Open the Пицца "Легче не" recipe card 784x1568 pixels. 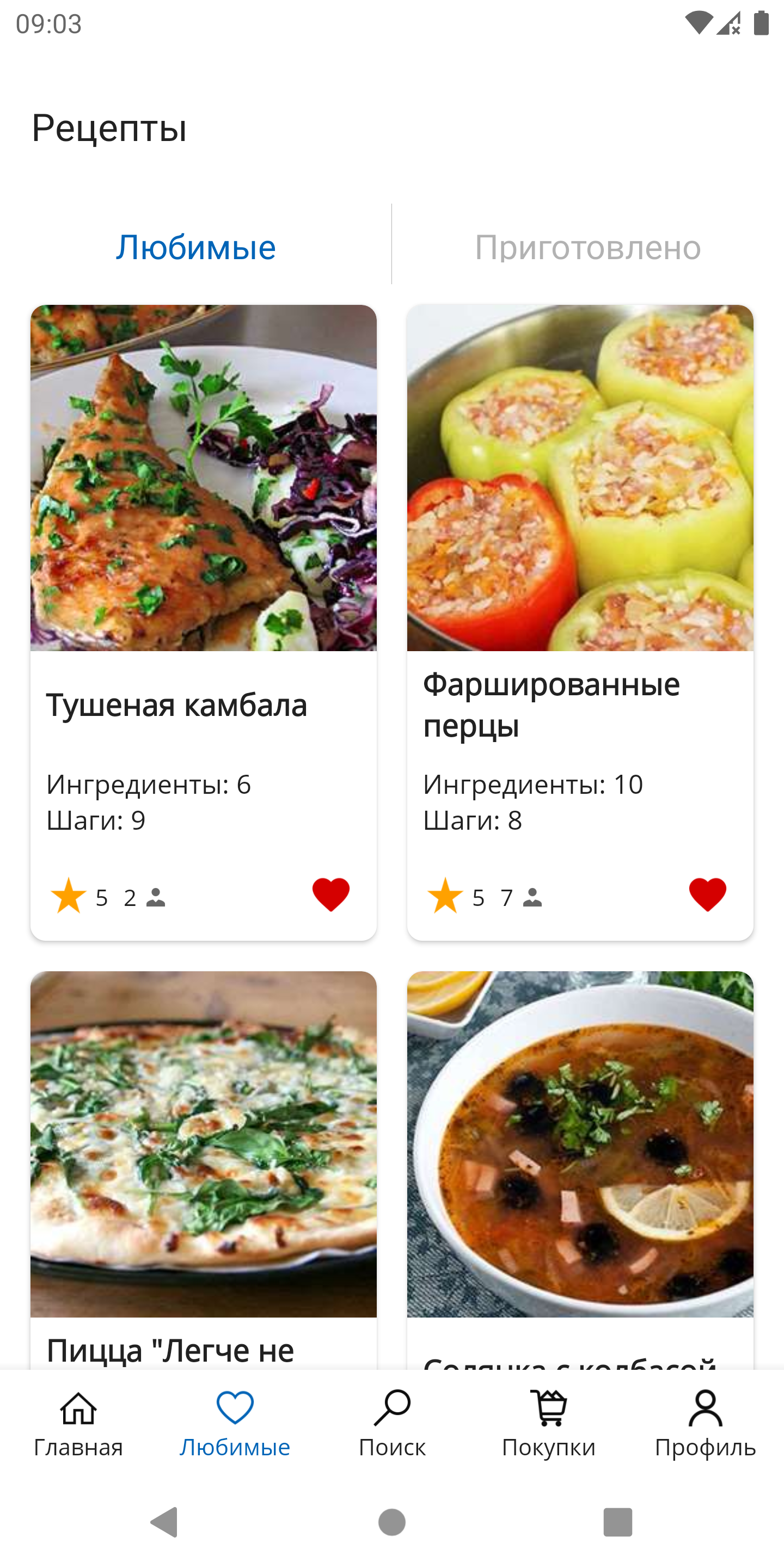(x=203, y=1156)
